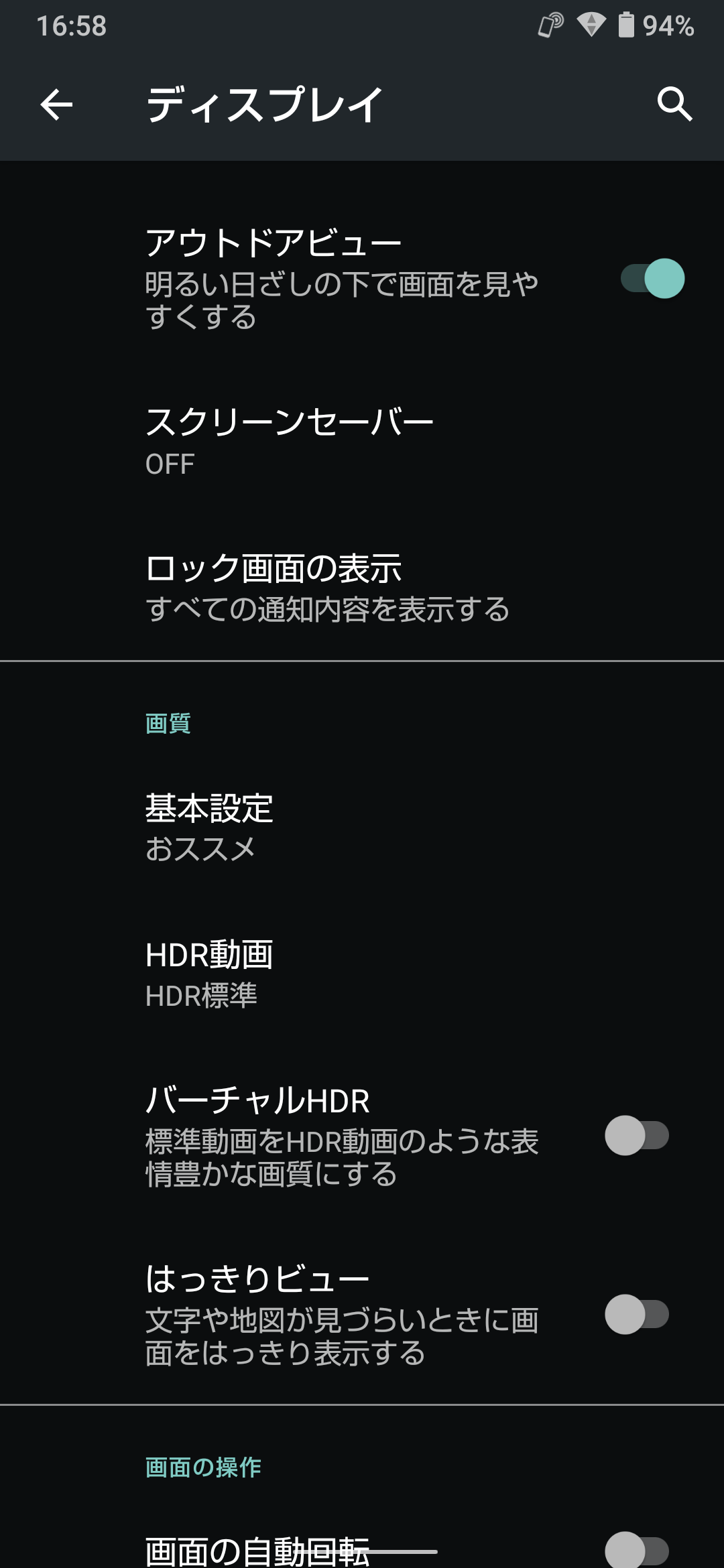Enable バーチャルHDR switch

[x=637, y=1136]
